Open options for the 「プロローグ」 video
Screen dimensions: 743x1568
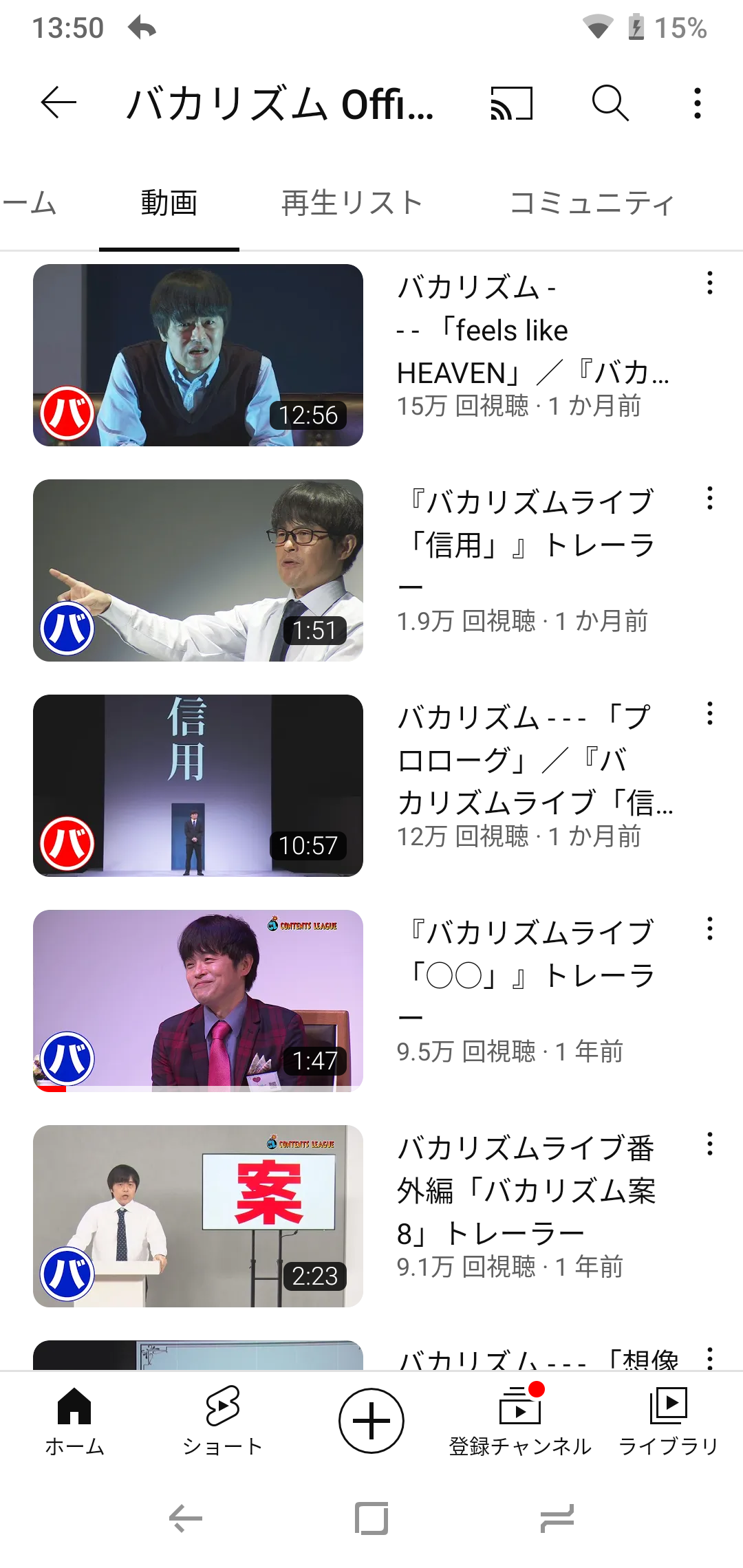click(x=709, y=713)
